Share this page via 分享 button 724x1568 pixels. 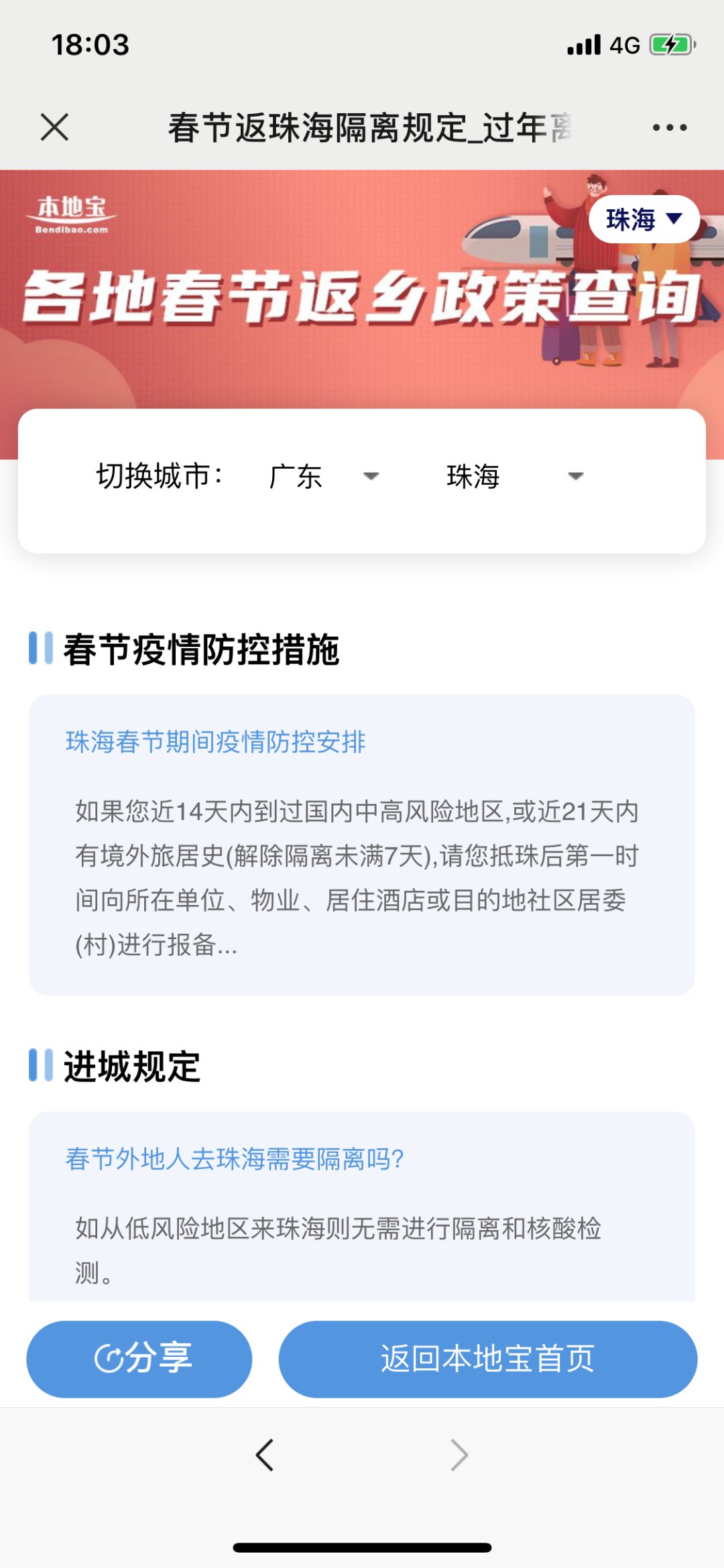click(139, 1359)
